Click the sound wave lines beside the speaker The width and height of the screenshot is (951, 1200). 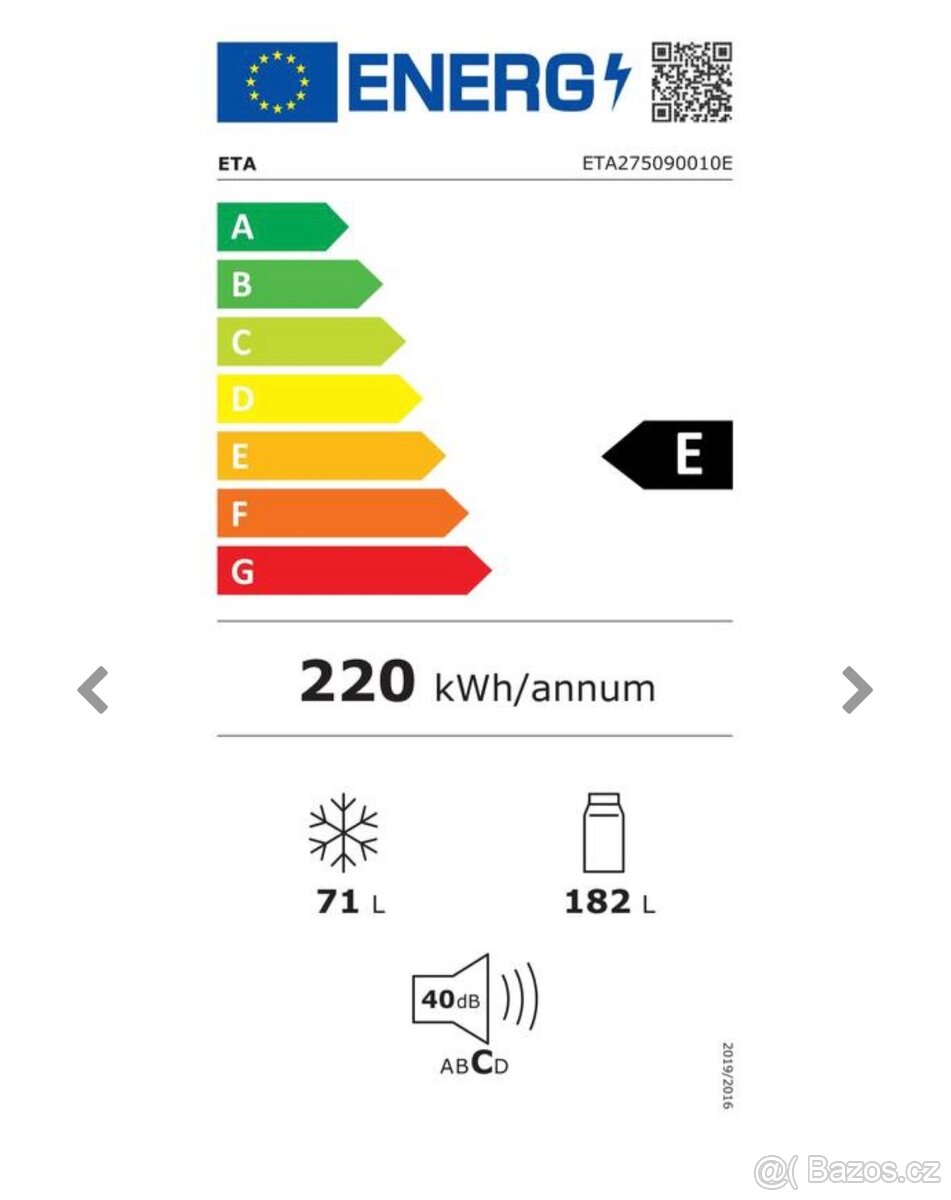tap(520, 998)
